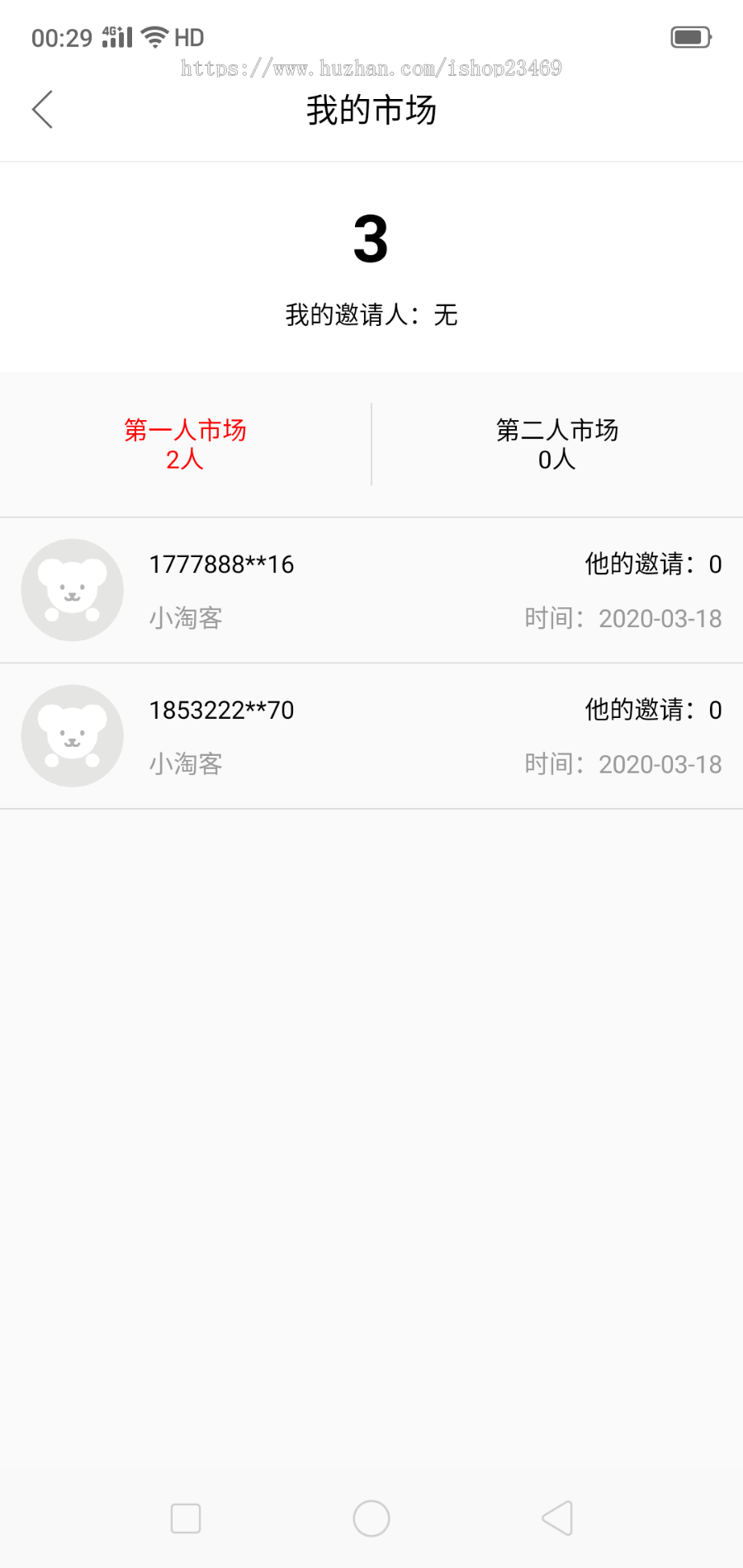Tap the clock showing 00:29

[62, 36]
